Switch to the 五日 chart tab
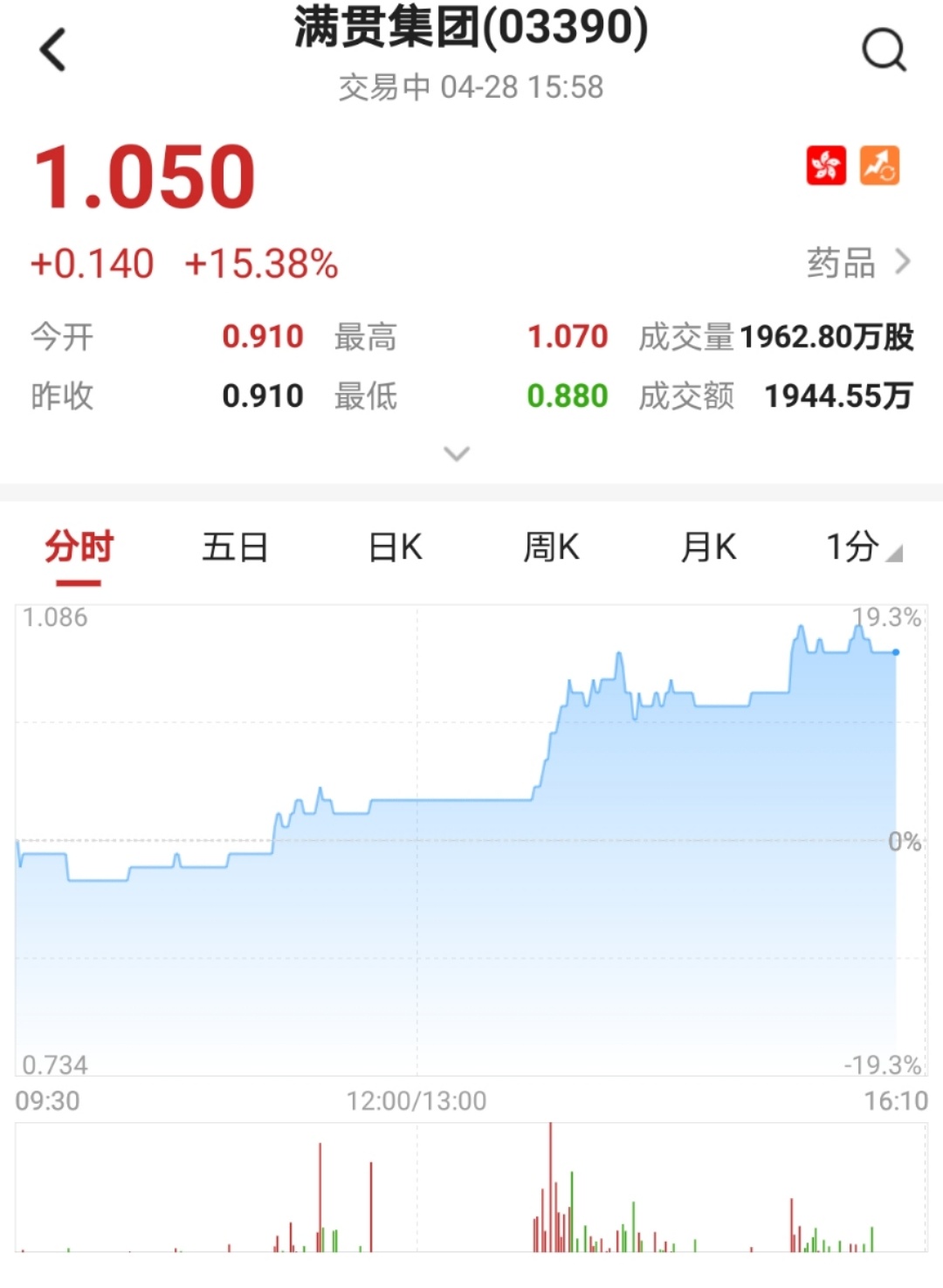The height and width of the screenshot is (1288, 943). [x=235, y=548]
